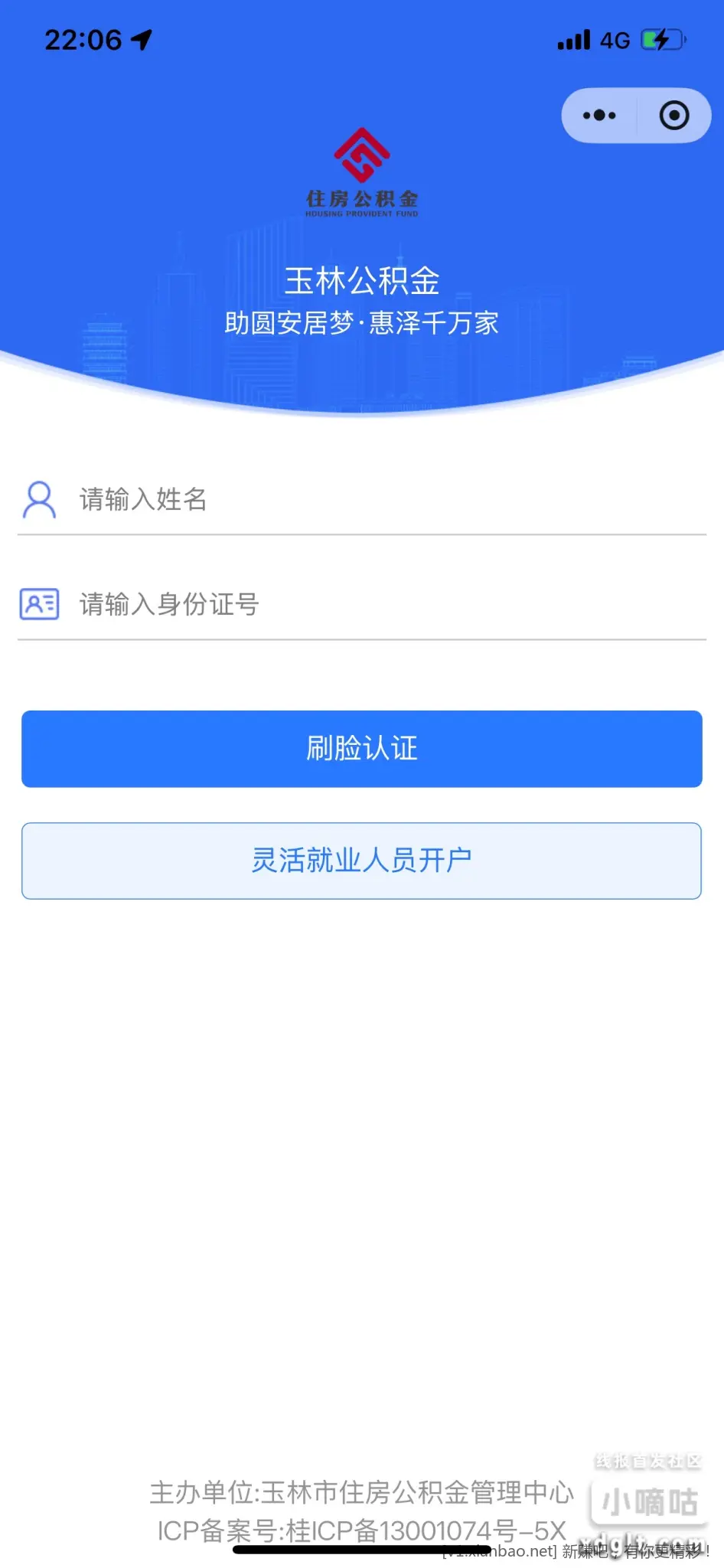The image size is (724, 1568).
Task: Open 灵活就业人员开户 account registration
Action: pyautogui.click(x=362, y=861)
